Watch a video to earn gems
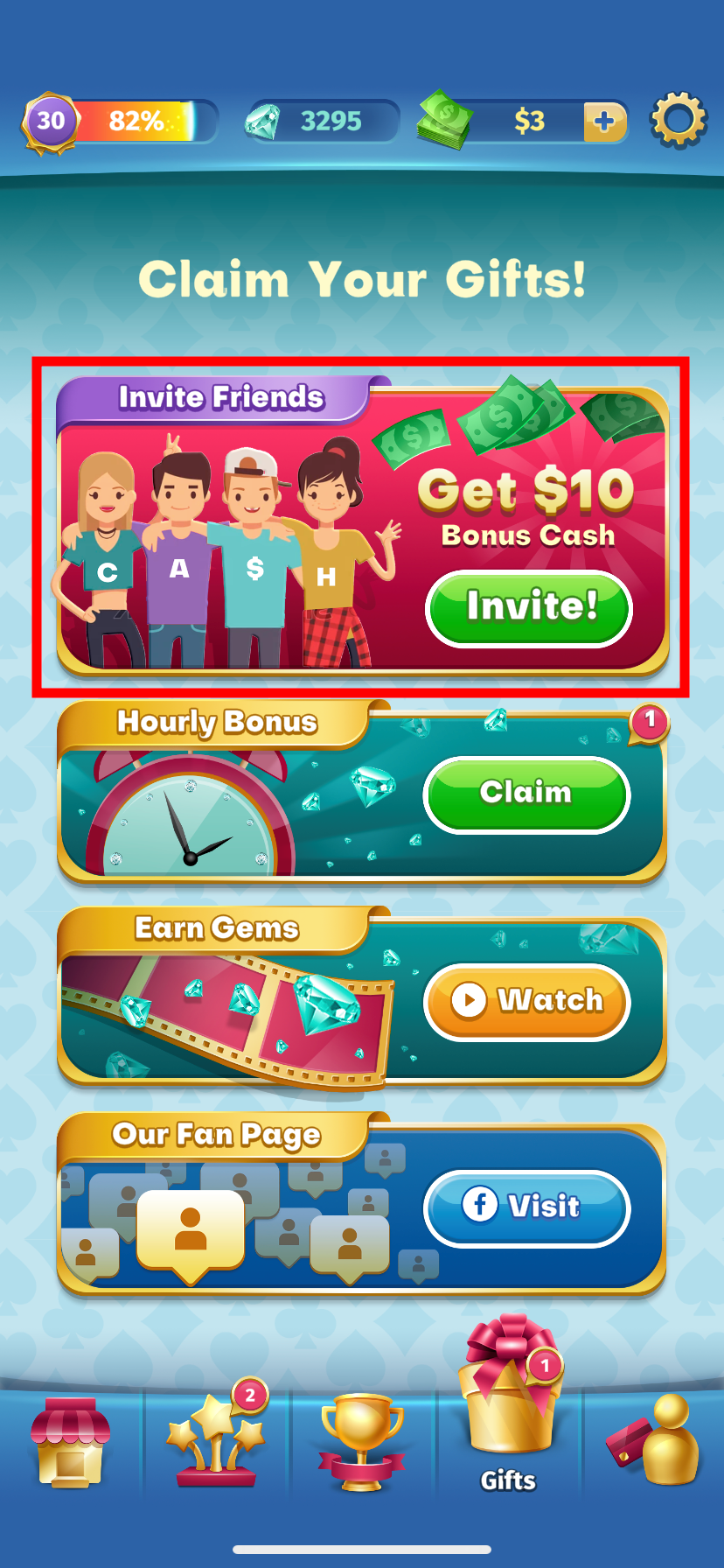Screen dimensions: 724x1568 tap(526, 1001)
